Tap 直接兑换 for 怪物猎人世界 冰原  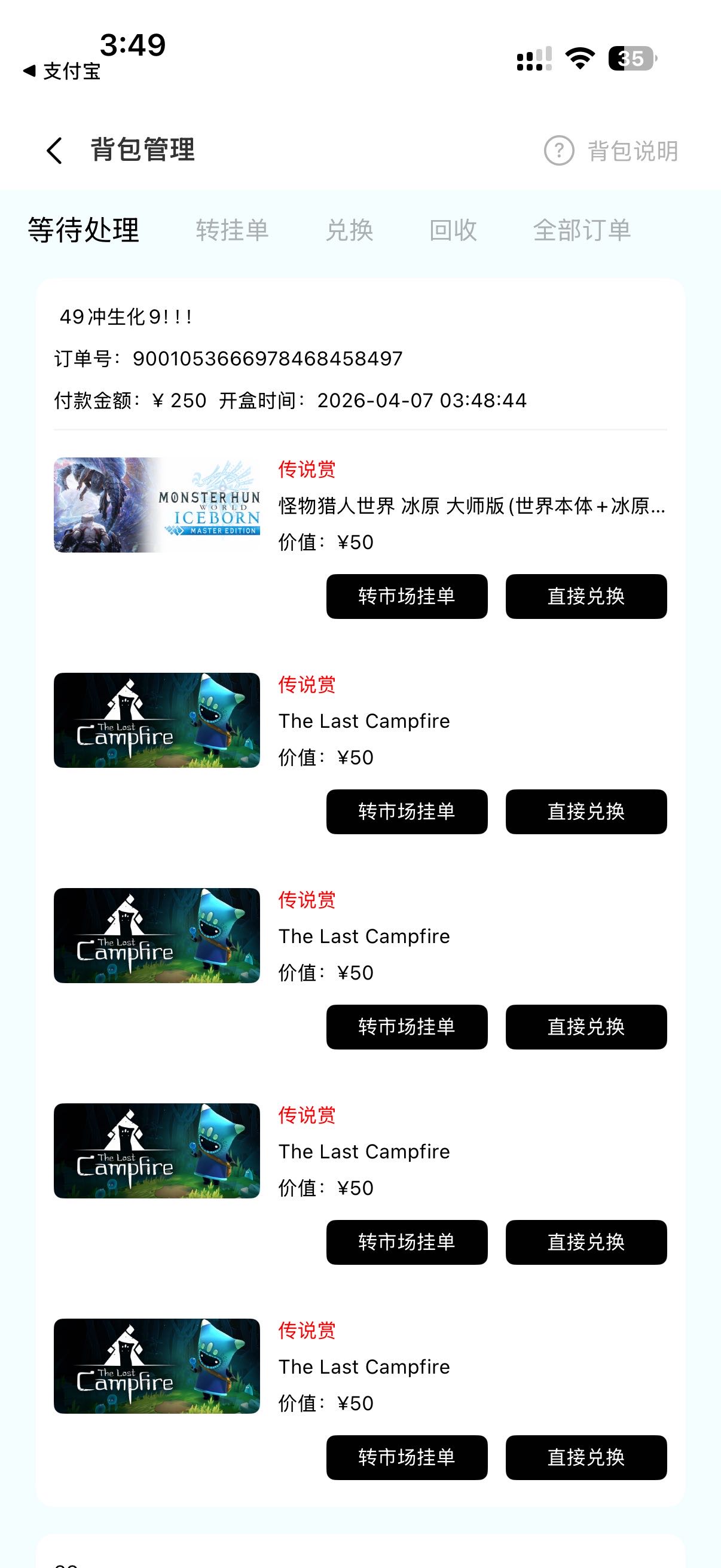(586, 597)
